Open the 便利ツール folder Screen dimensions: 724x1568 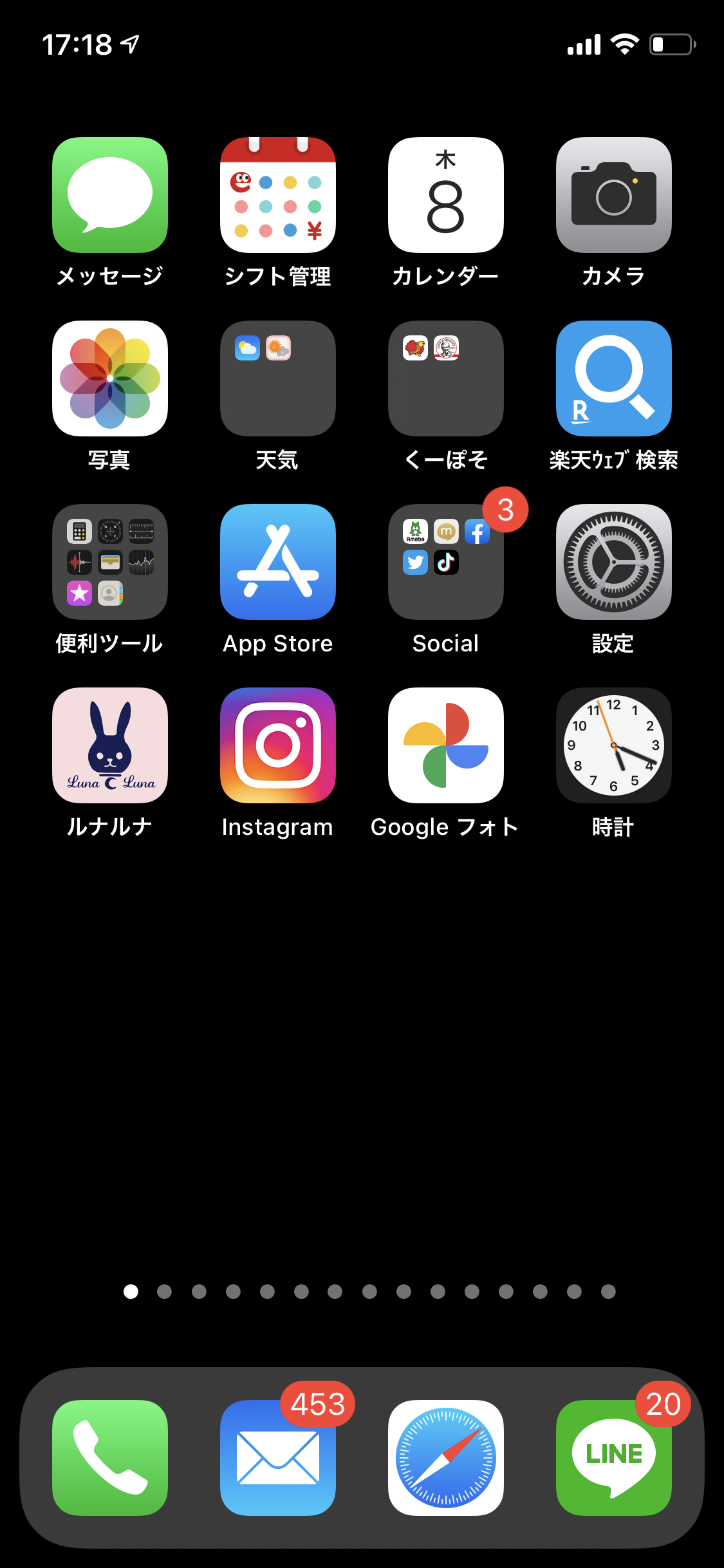(x=110, y=562)
